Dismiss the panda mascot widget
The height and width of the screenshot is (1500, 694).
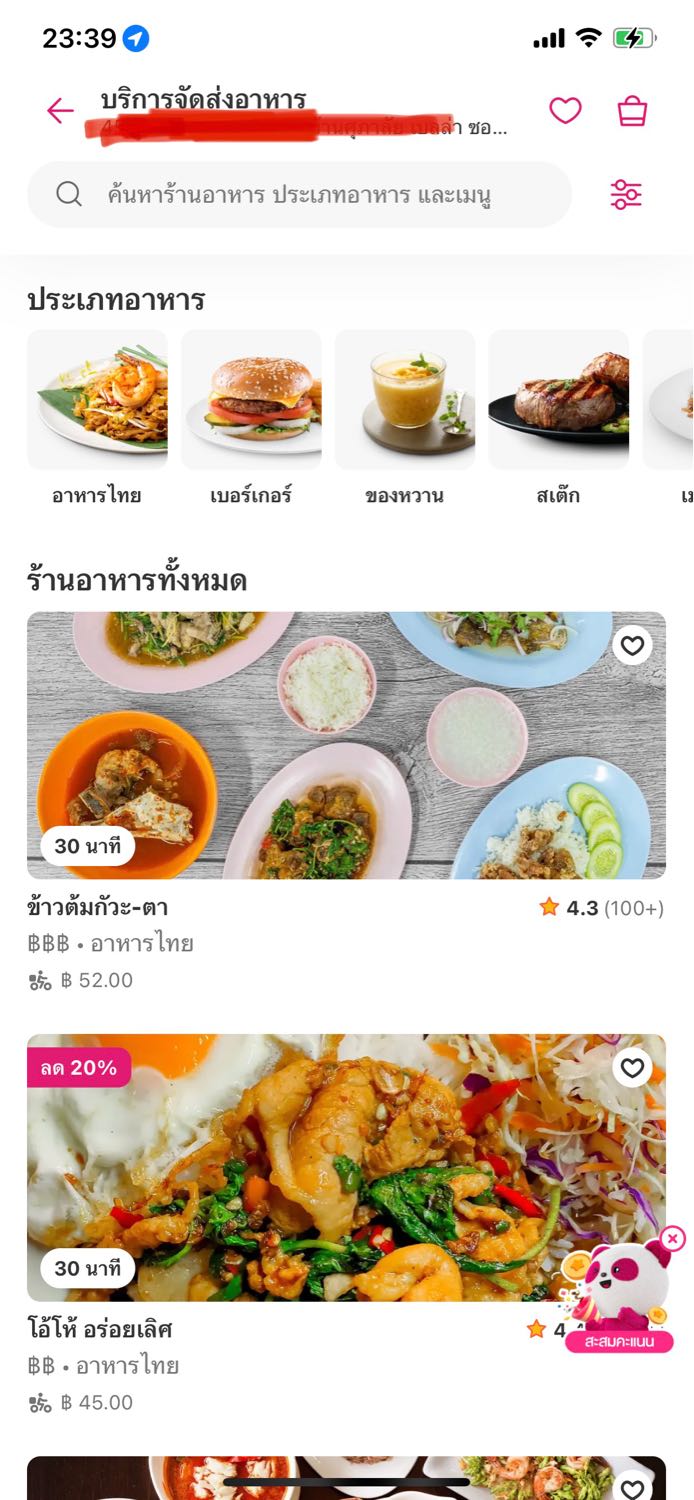pyautogui.click(x=674, y=1240)
